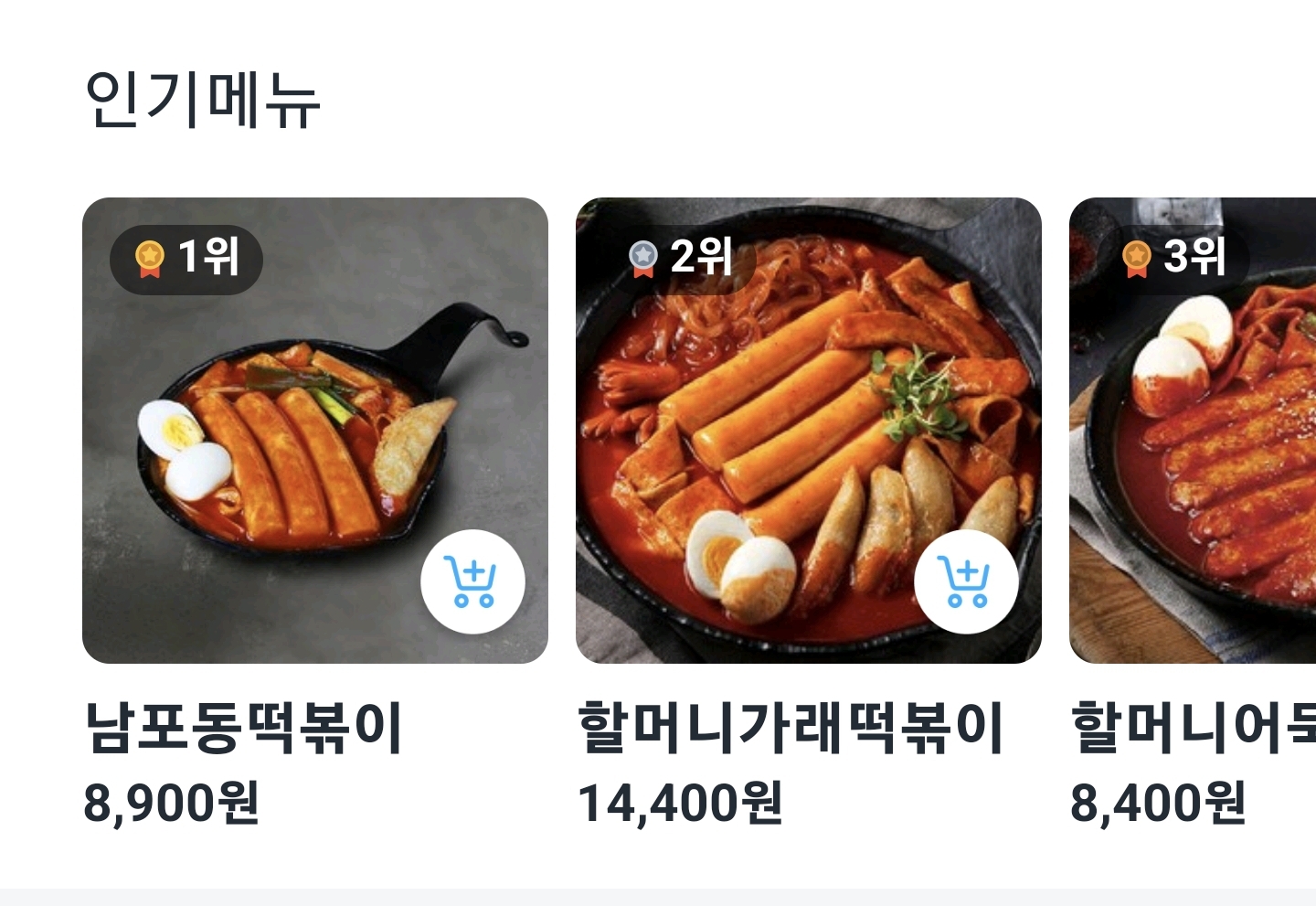Screen dimensions: 1316x906
Task: Add 남포동떡볶이 to cart
Action: pyautogui.click(x=472, y=581)
